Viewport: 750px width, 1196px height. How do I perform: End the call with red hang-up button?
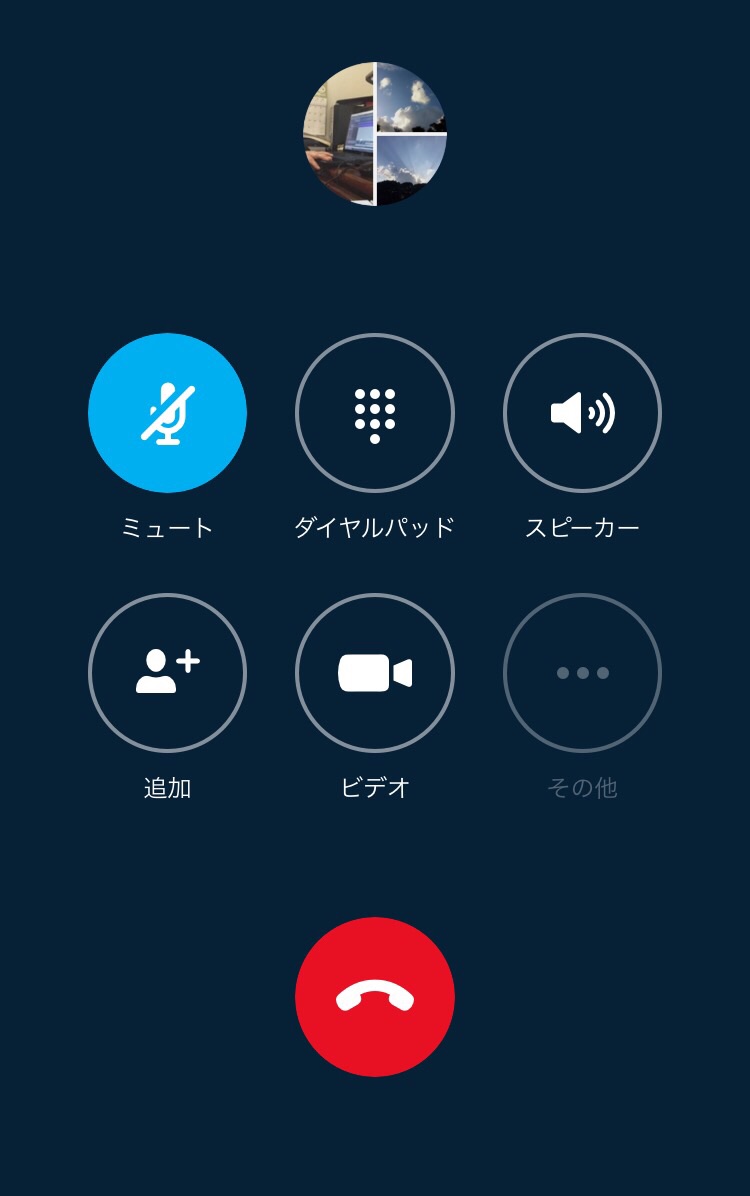[375, 996]
